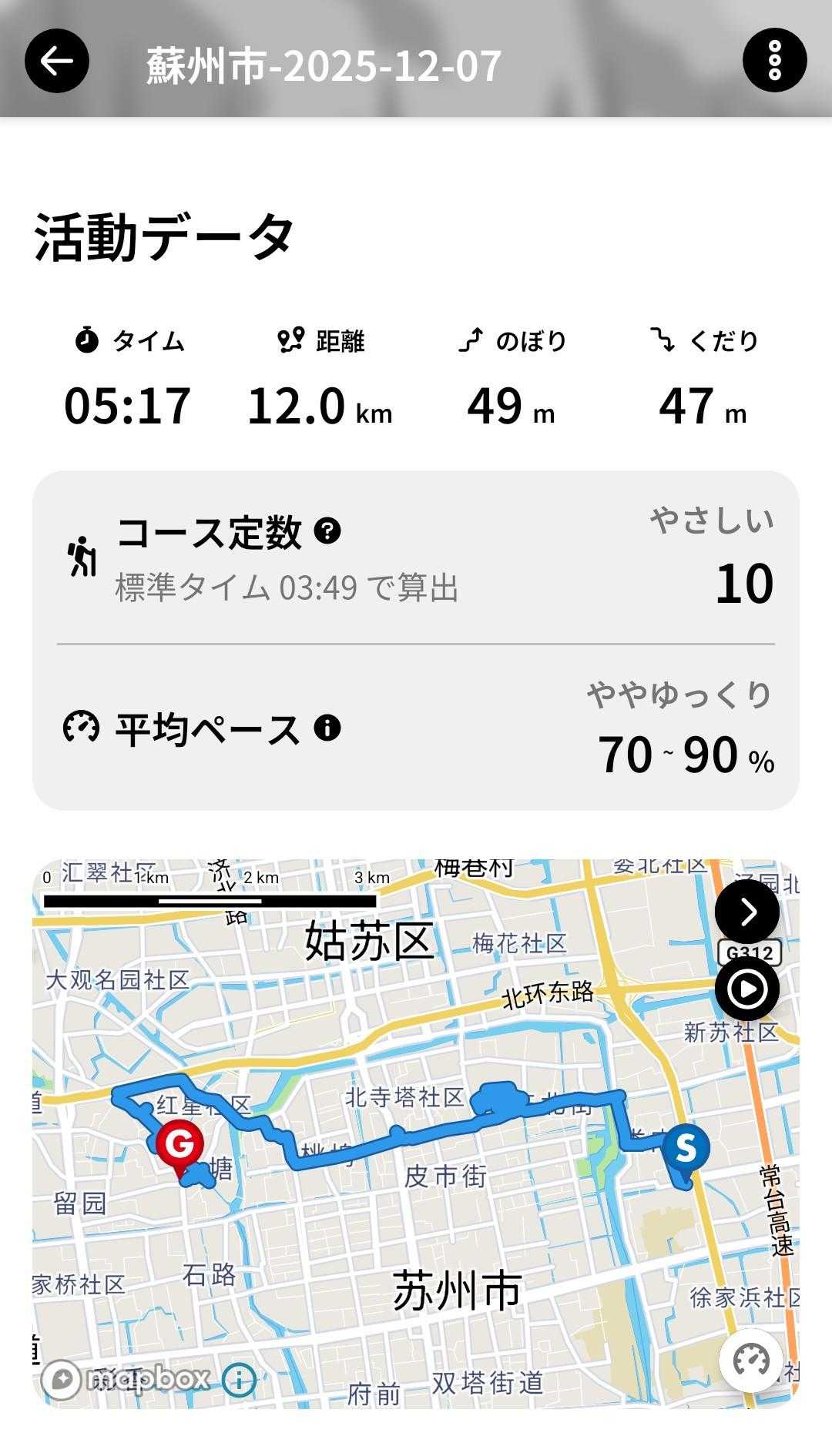832x1456 pixels.
Task: Go back using the arrow button
Action: [x=57, y=61]
